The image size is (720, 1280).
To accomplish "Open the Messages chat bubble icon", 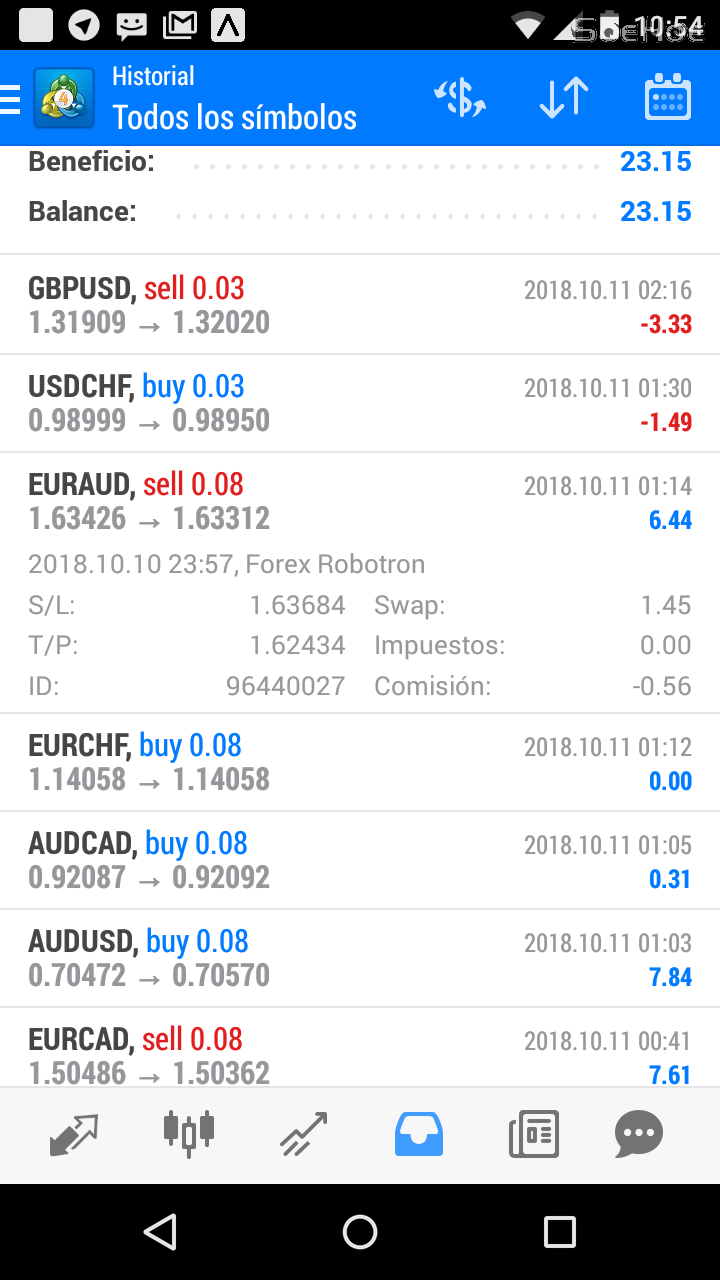I will 638,1133.
